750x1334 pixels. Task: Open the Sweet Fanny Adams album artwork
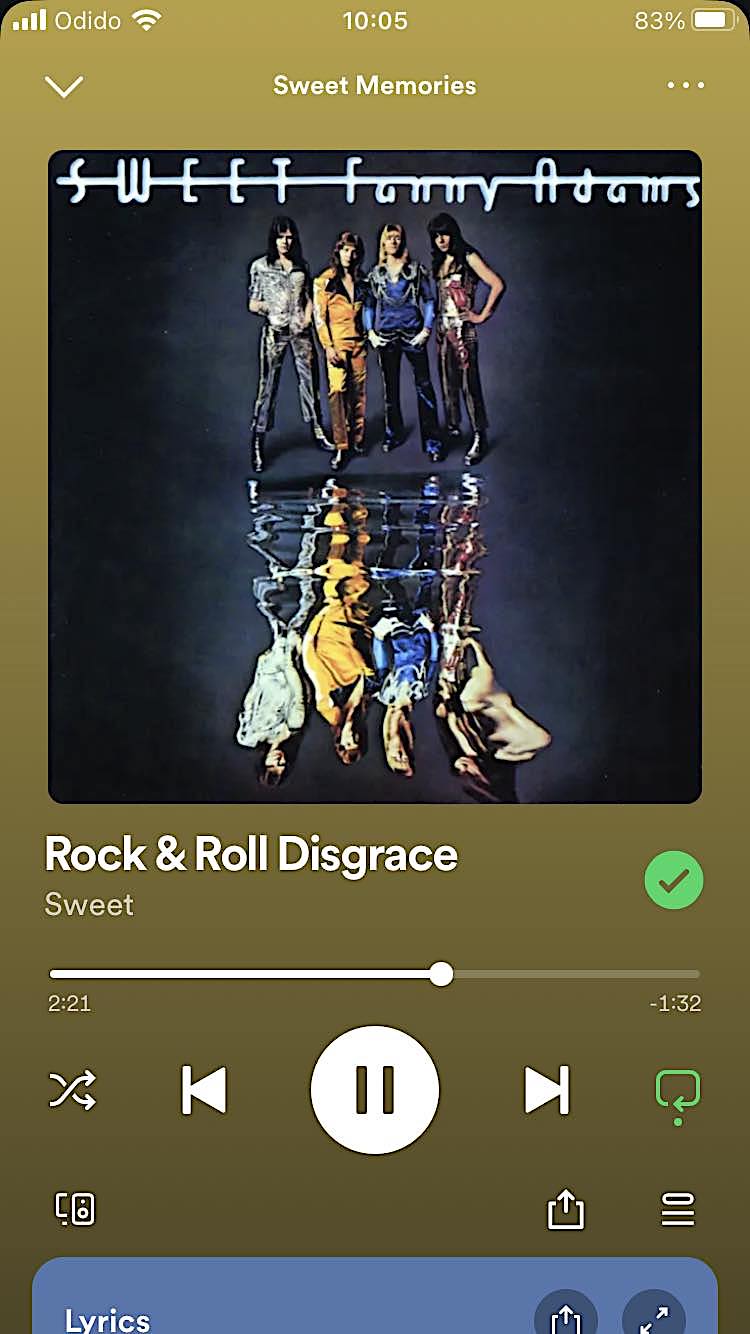coord(375,477)
